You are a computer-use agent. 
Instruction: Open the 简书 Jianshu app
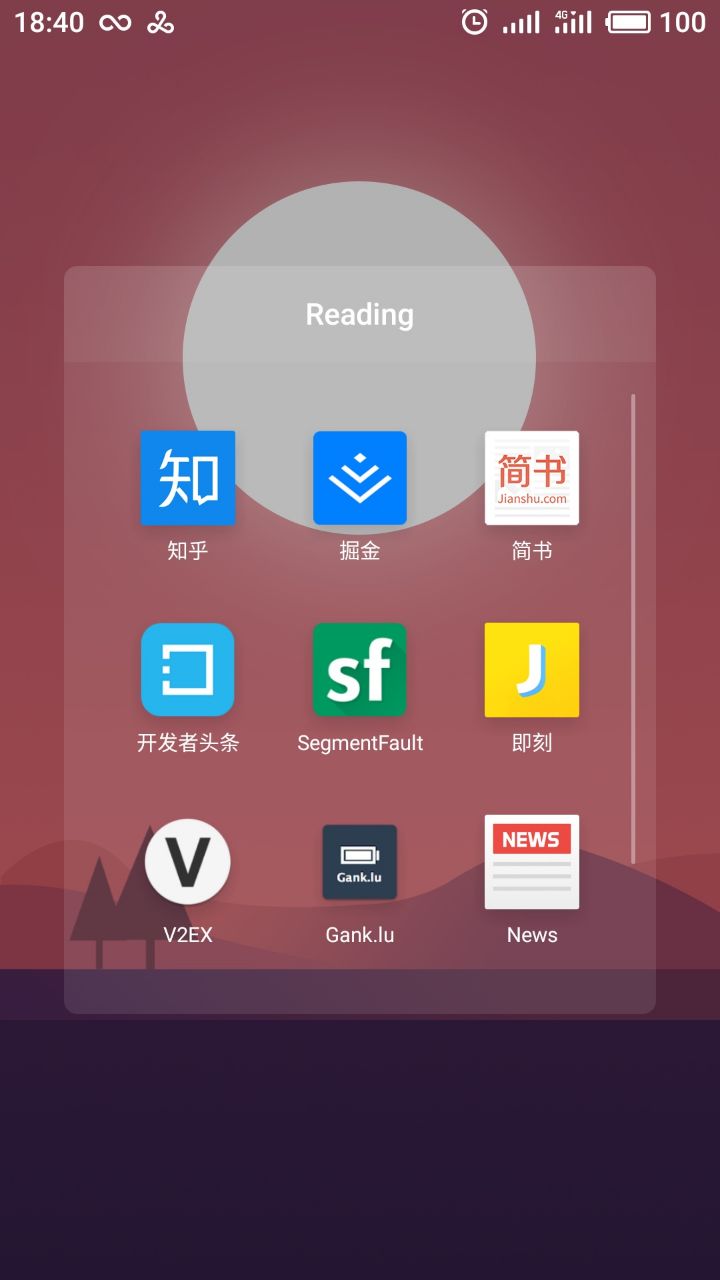click(x=532, y=478)
